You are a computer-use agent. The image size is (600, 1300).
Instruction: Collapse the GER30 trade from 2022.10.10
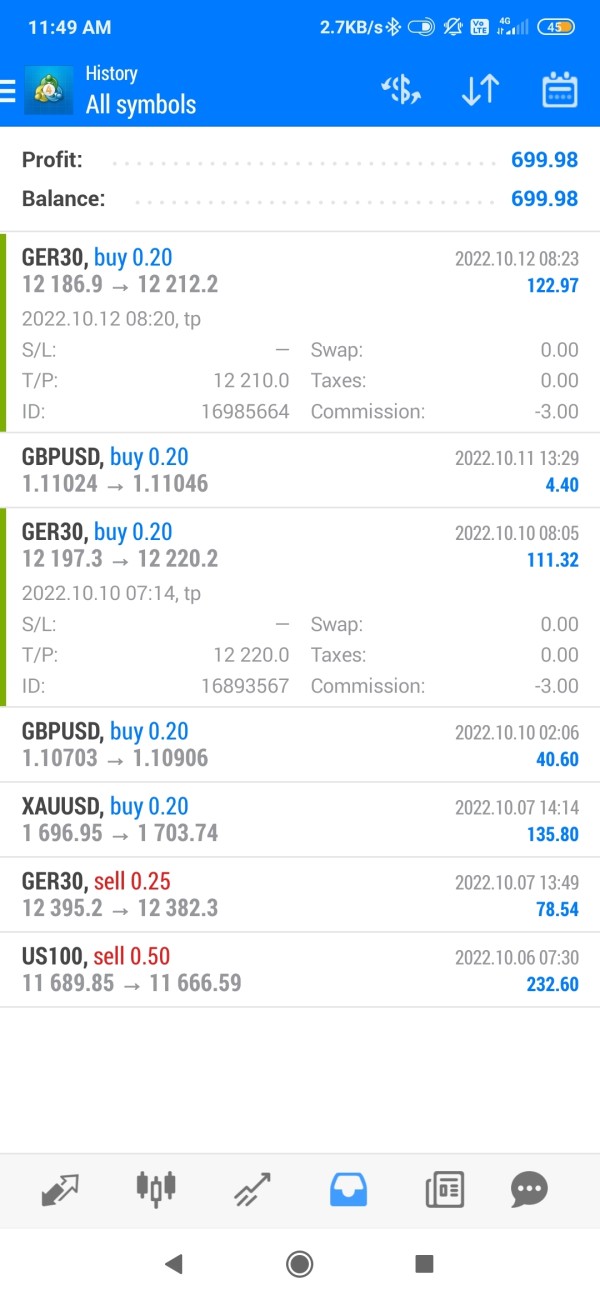(300, 546)
